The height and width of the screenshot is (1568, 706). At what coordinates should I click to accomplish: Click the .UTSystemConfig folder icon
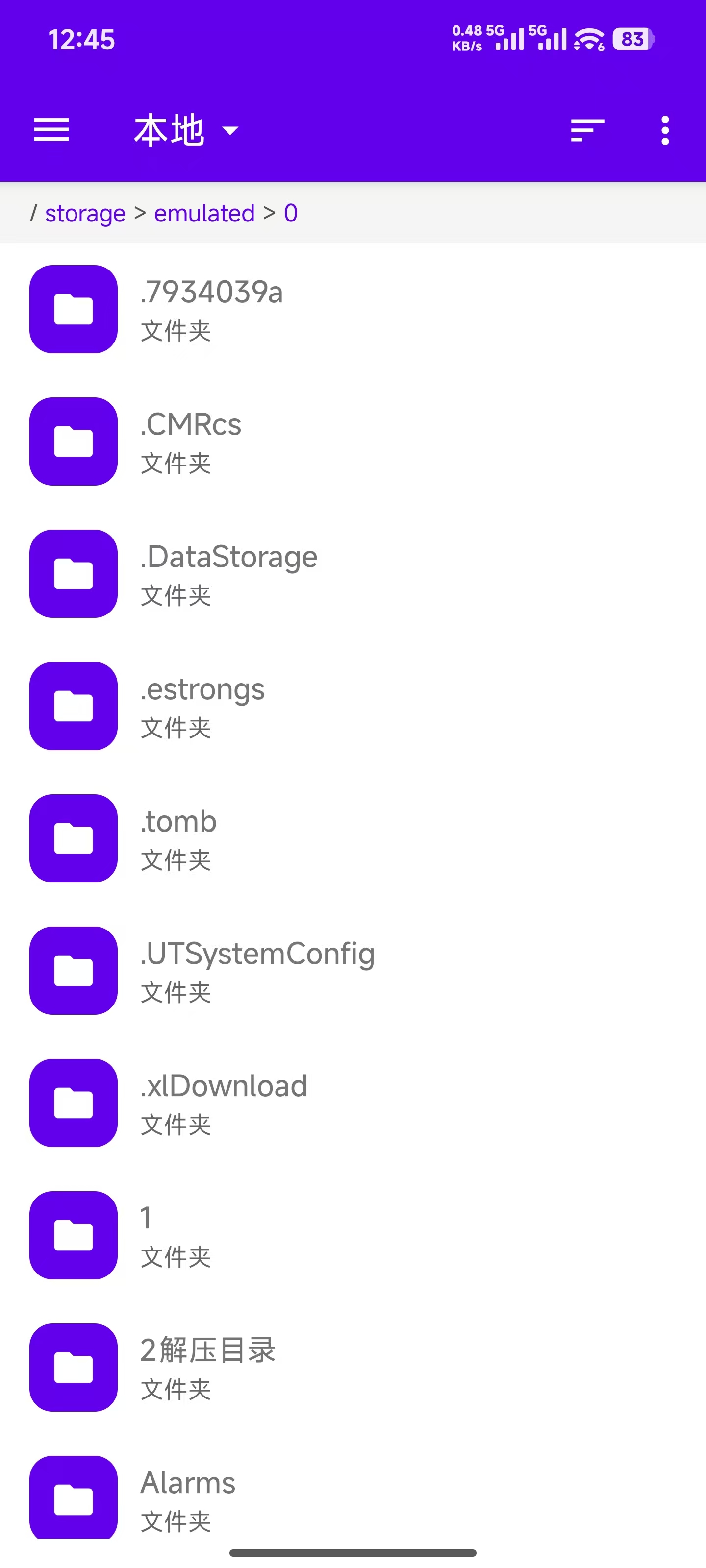(x=73, y=970)
